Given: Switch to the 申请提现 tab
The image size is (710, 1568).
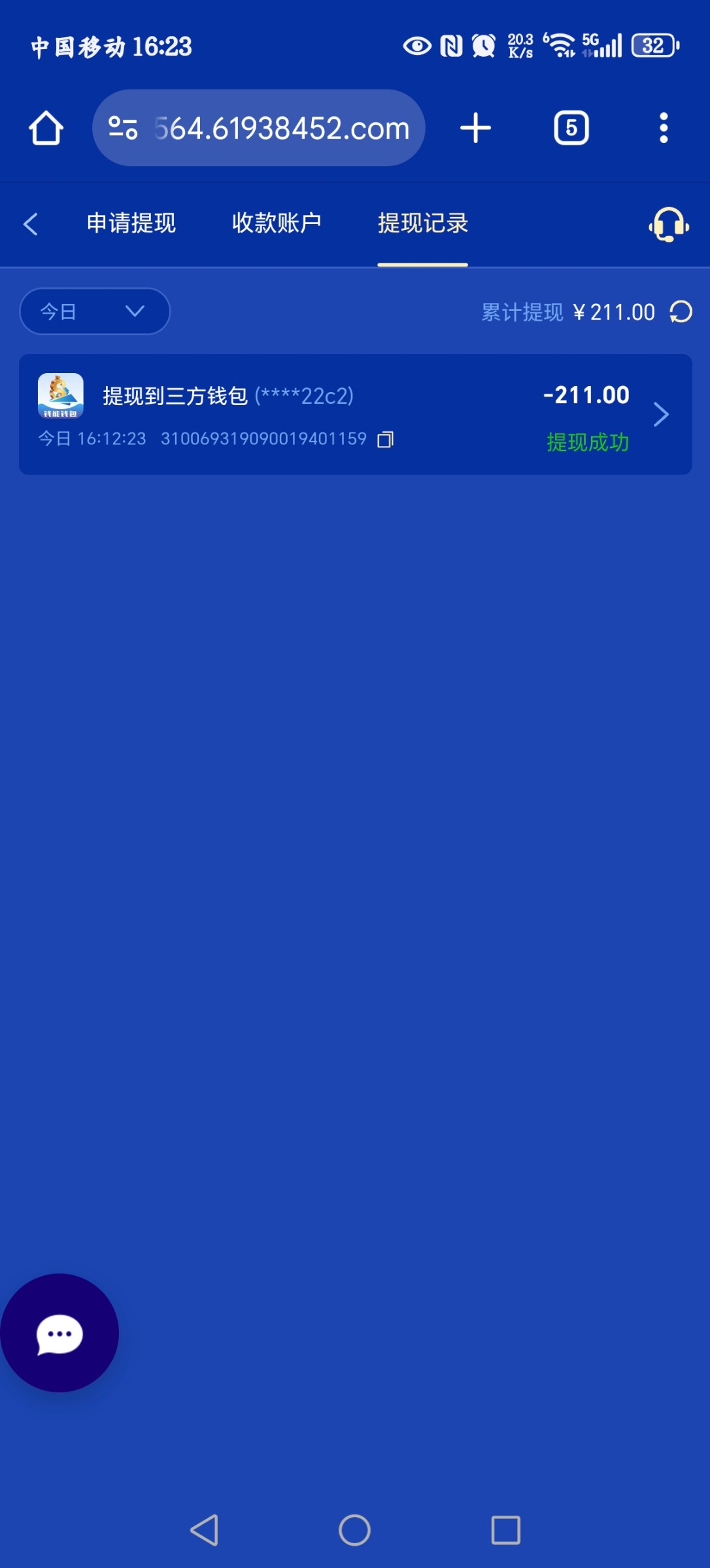Looking at the screenshot, I should [131, 223].
